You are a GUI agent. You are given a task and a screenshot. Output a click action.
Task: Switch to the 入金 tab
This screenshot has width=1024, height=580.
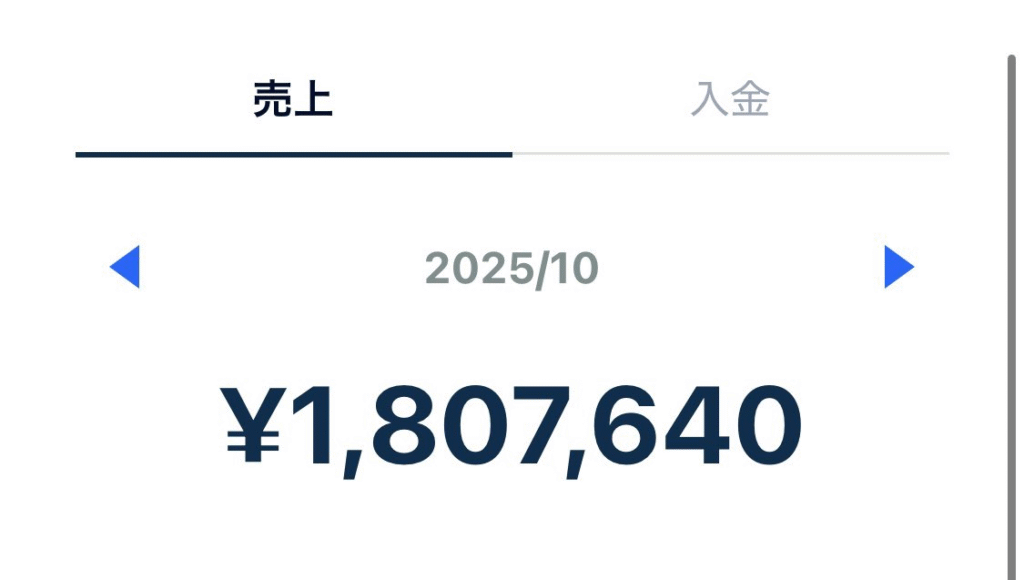[x=730, y=101]
